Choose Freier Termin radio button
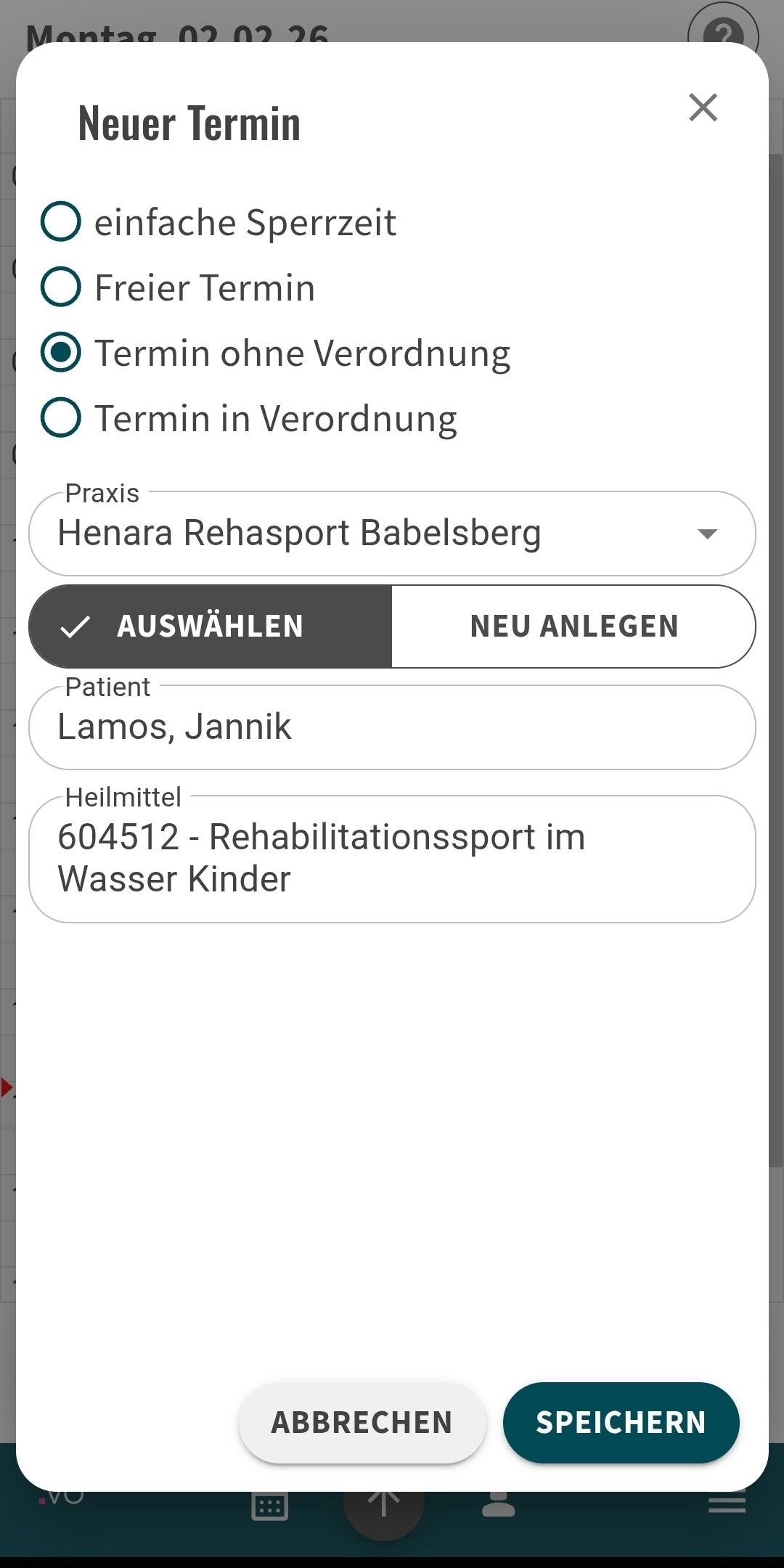 point(61,287)
